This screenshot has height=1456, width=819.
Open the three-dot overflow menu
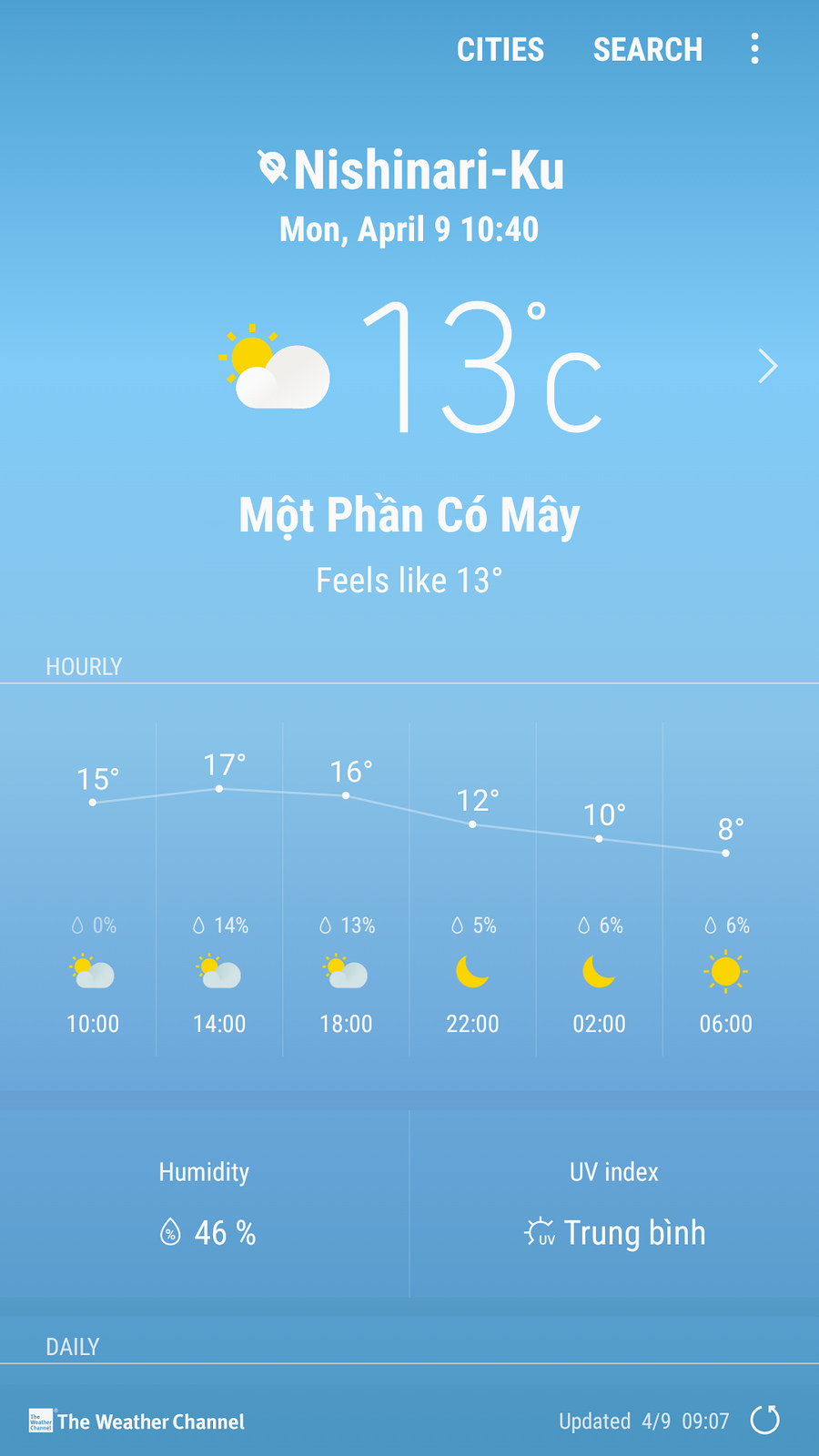[x=754, y=49]
